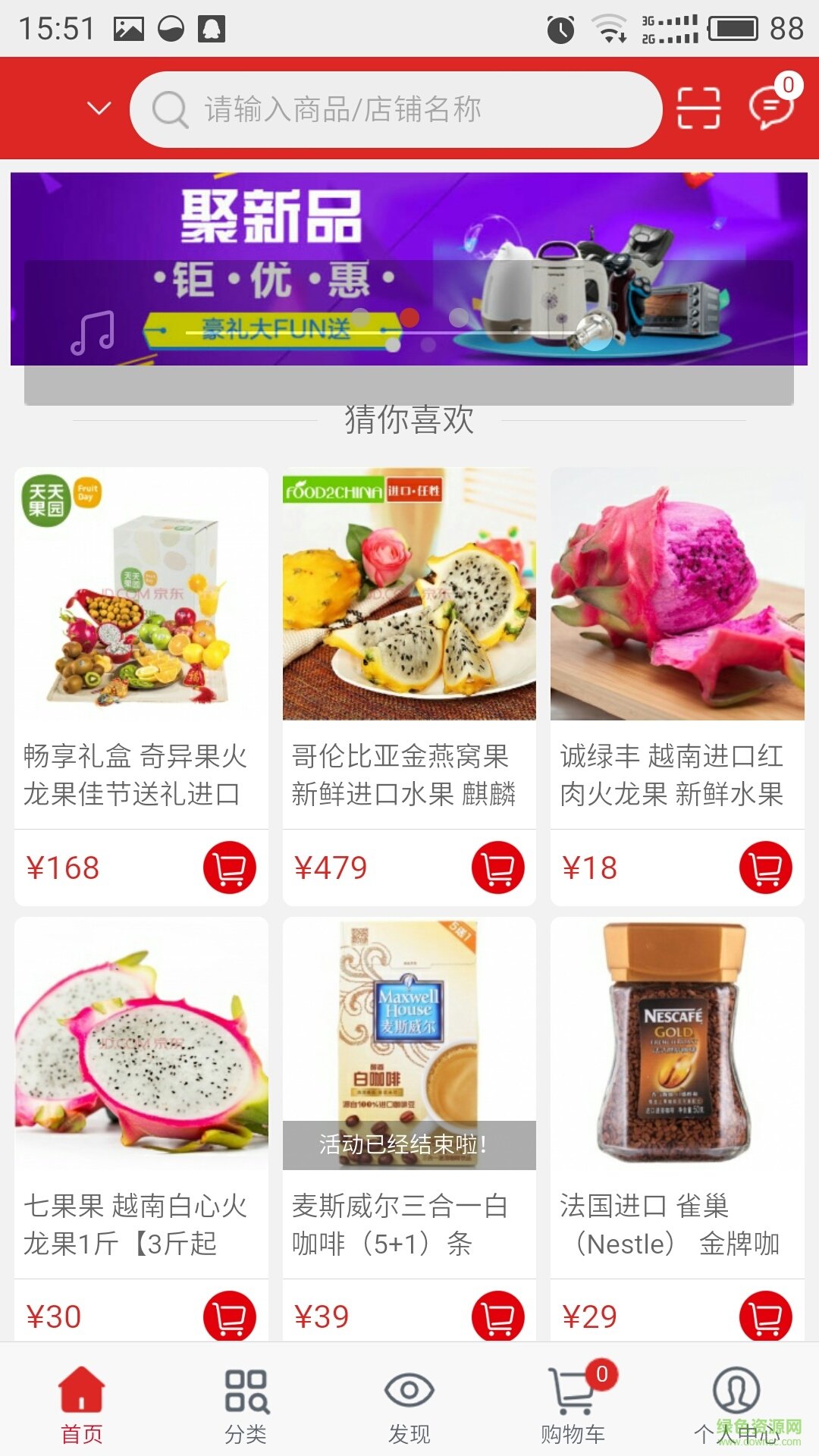View the 畅享礼盒 fruit gift box product
The height and width of the screenshot is (1456, 819).
point(141,607)
